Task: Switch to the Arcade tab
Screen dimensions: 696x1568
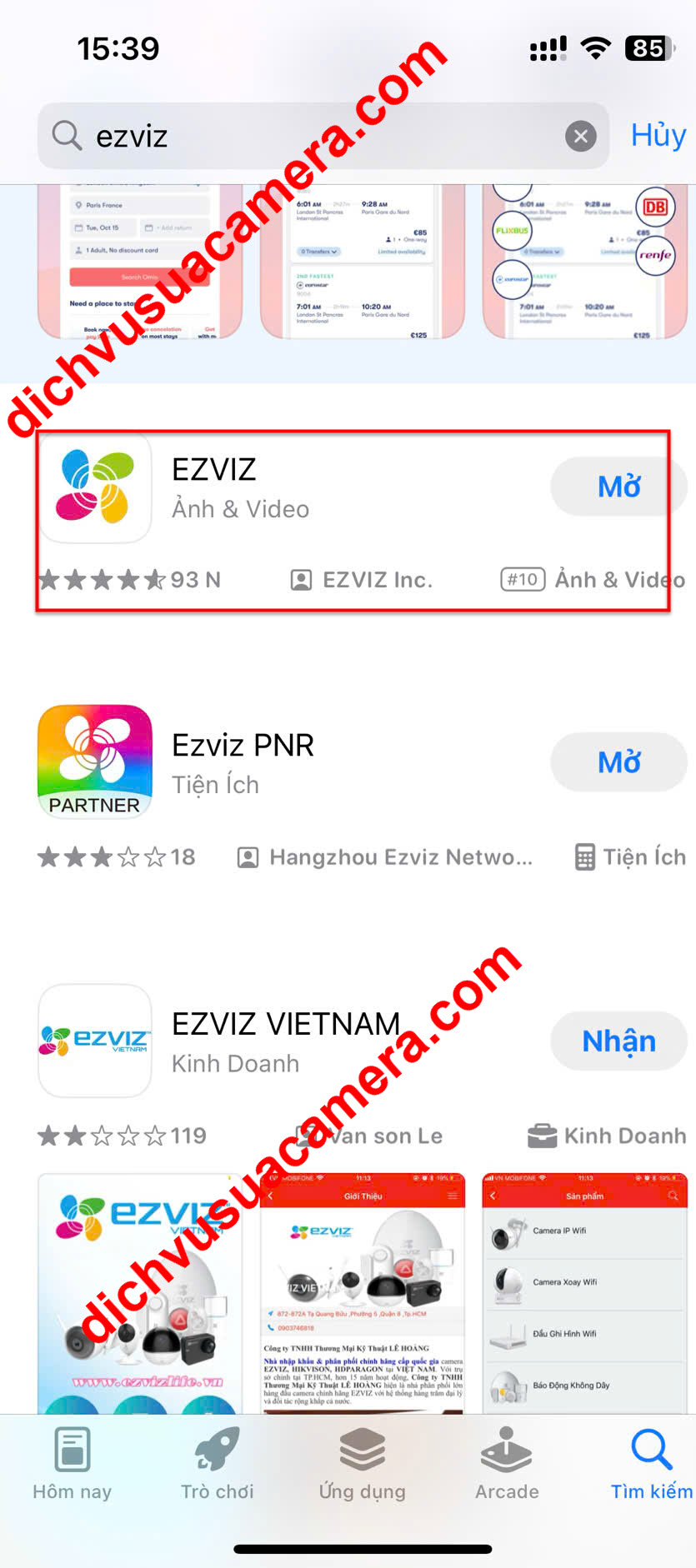Action: click(507, 1464)
